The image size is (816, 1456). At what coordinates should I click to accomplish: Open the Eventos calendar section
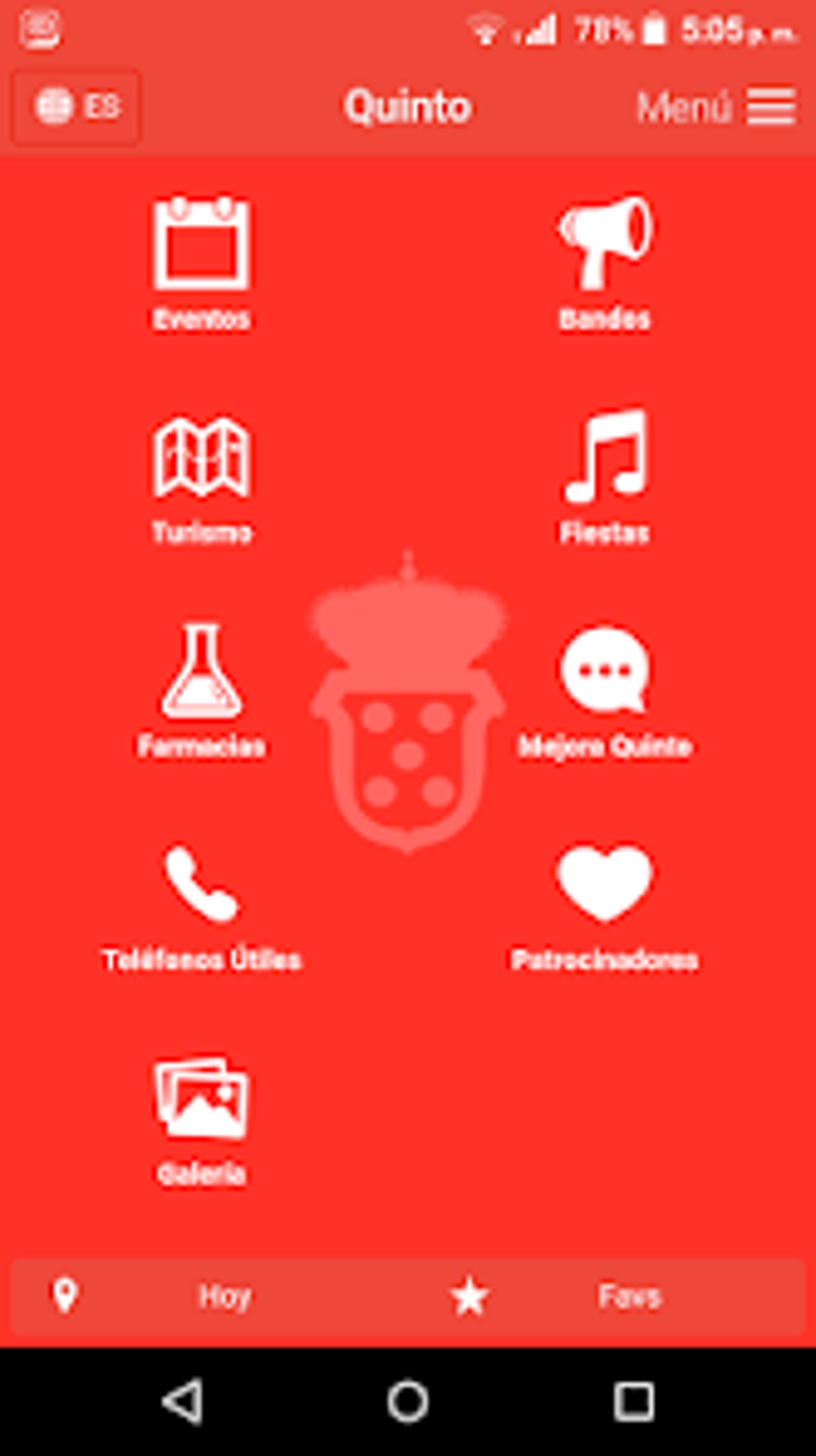[x=202, y=263]
